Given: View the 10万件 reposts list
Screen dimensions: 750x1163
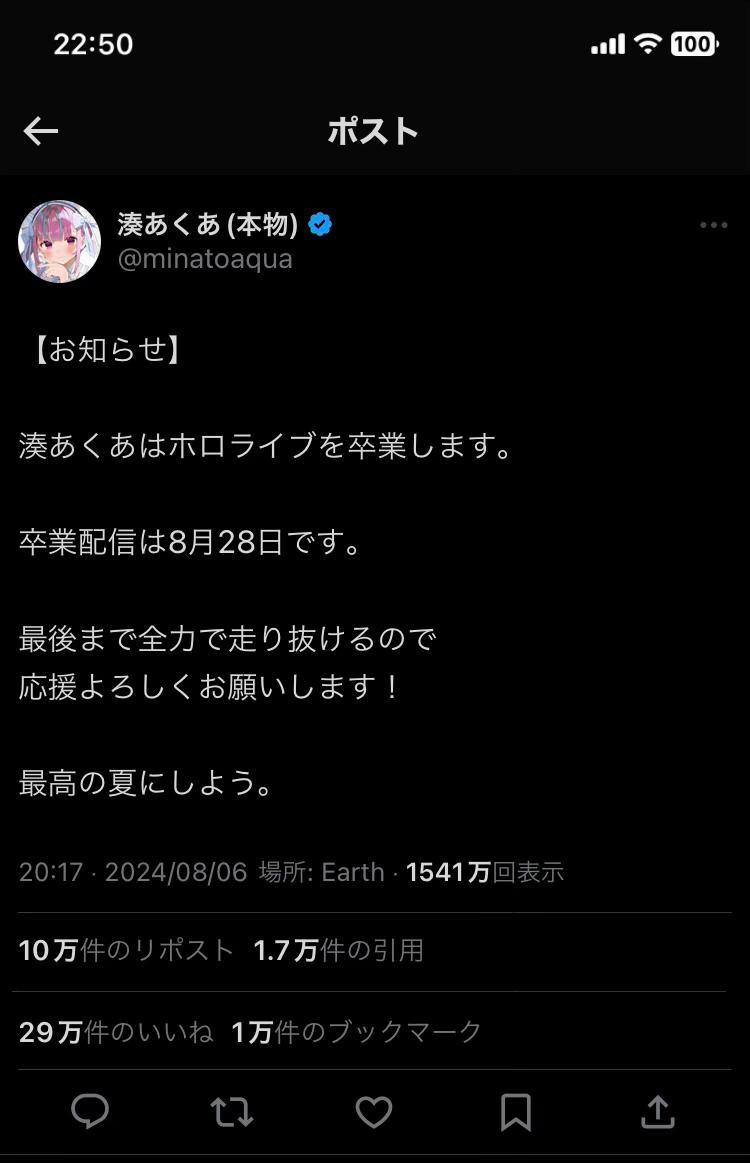Looking at the screenshot, I should pyautogui.click(x=126, y=950).
